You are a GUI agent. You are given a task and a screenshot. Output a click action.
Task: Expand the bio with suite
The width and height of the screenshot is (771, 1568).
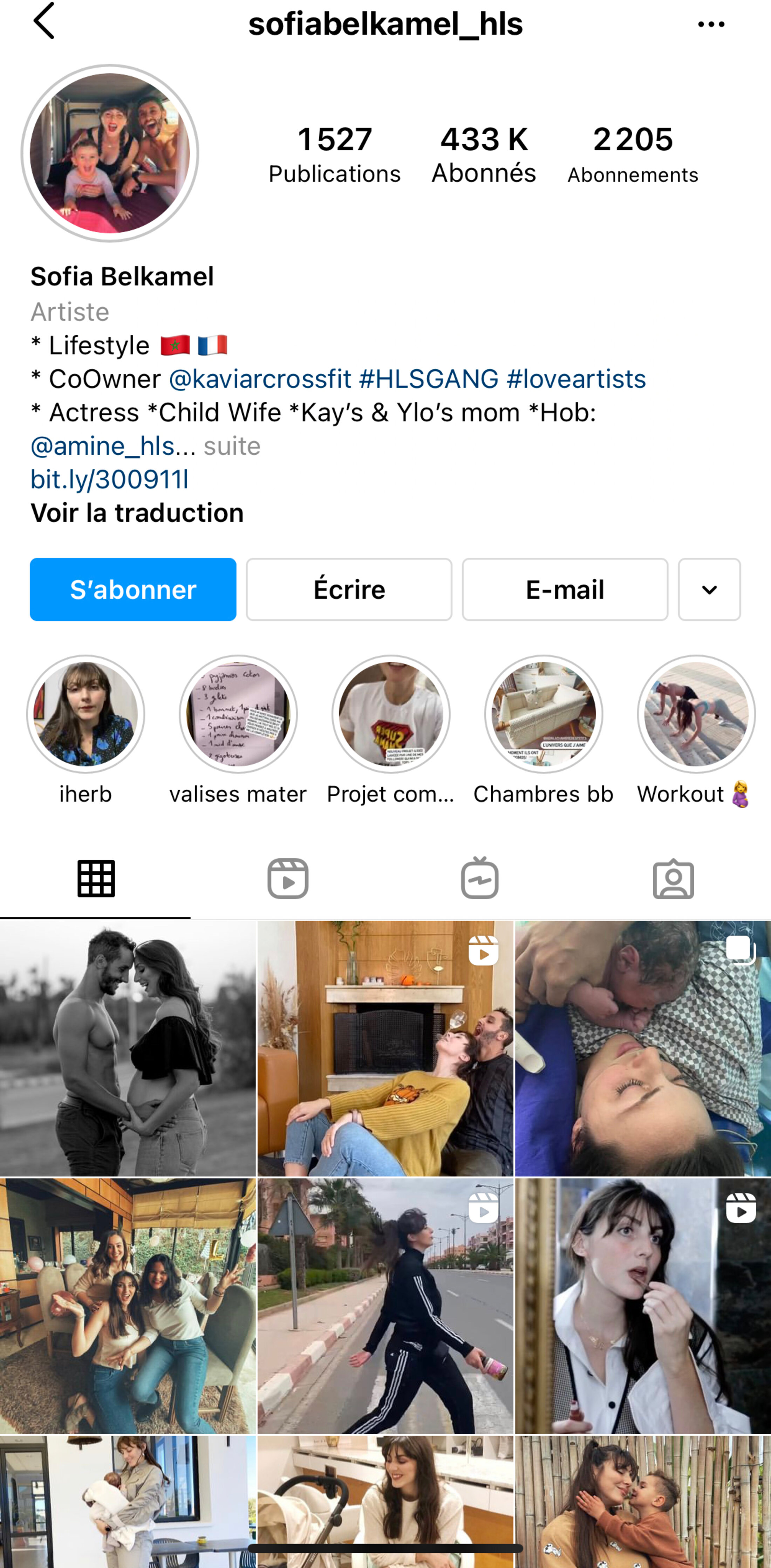tap(232, 446)
